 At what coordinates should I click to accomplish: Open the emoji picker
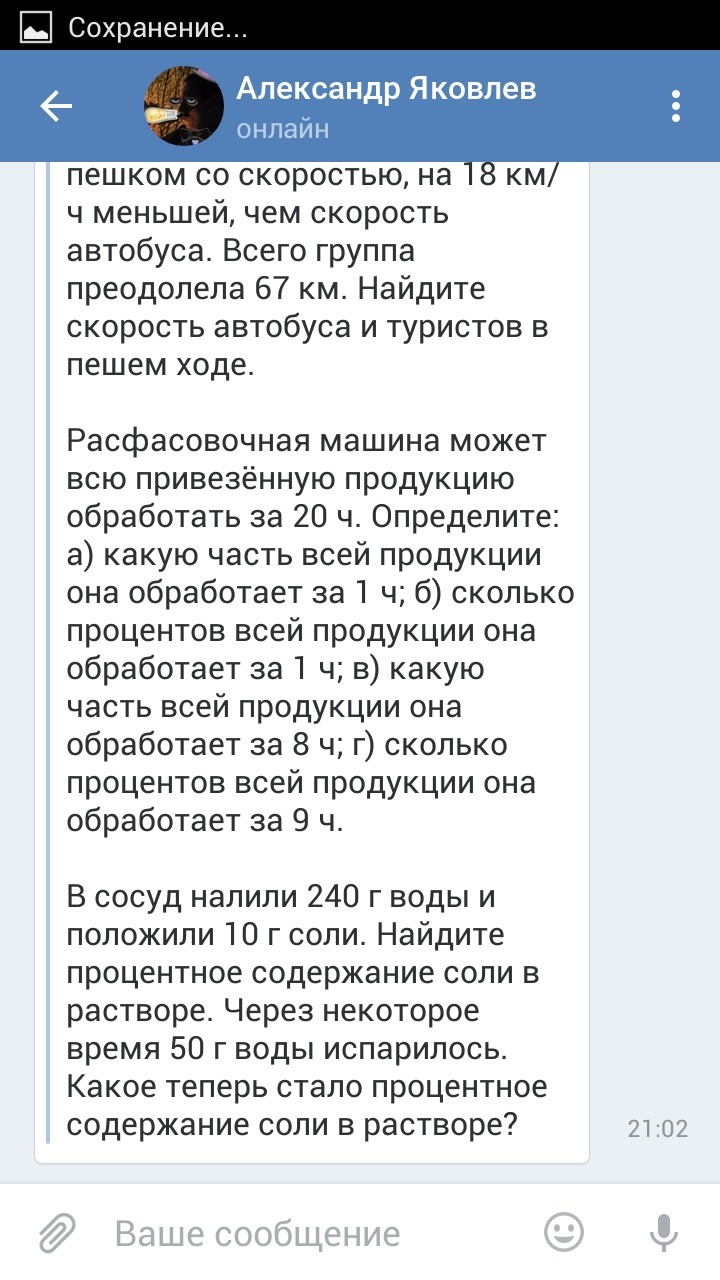[564, 1232]
